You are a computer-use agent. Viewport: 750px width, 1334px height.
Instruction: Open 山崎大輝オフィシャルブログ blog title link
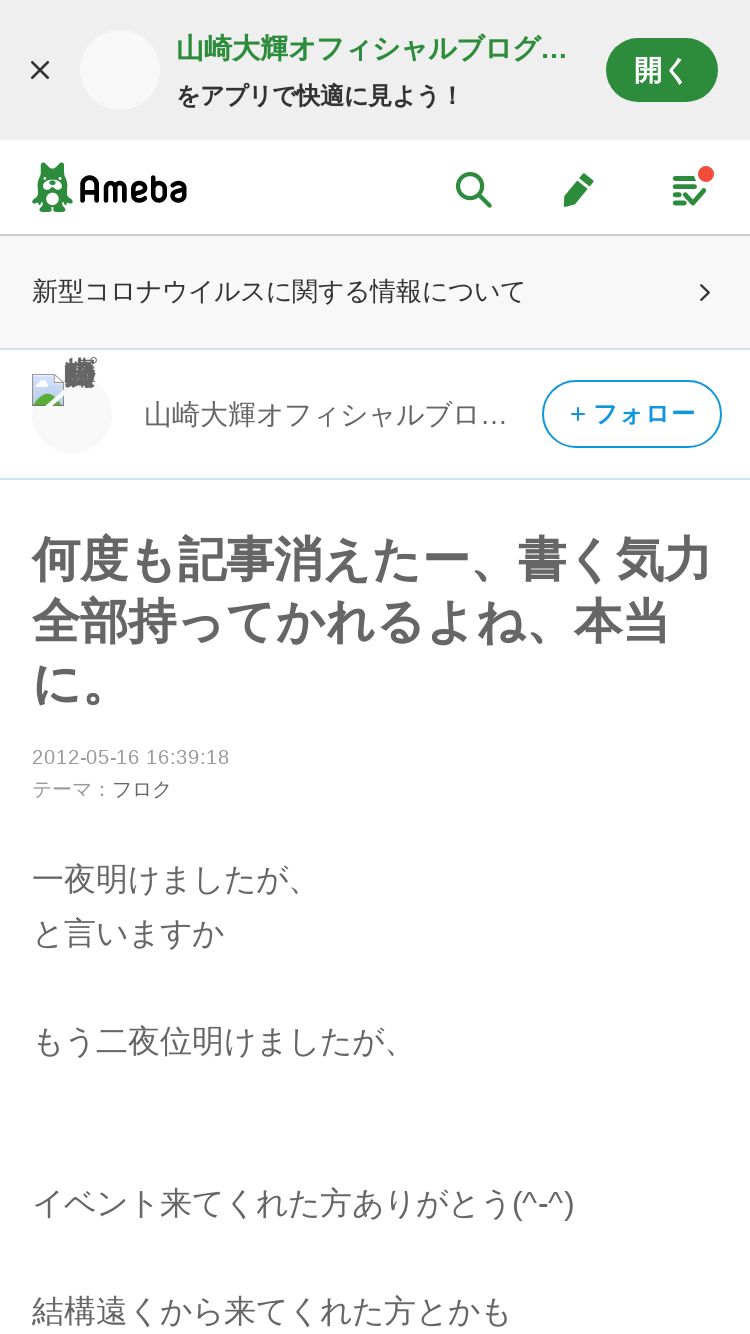click(326, 414)
